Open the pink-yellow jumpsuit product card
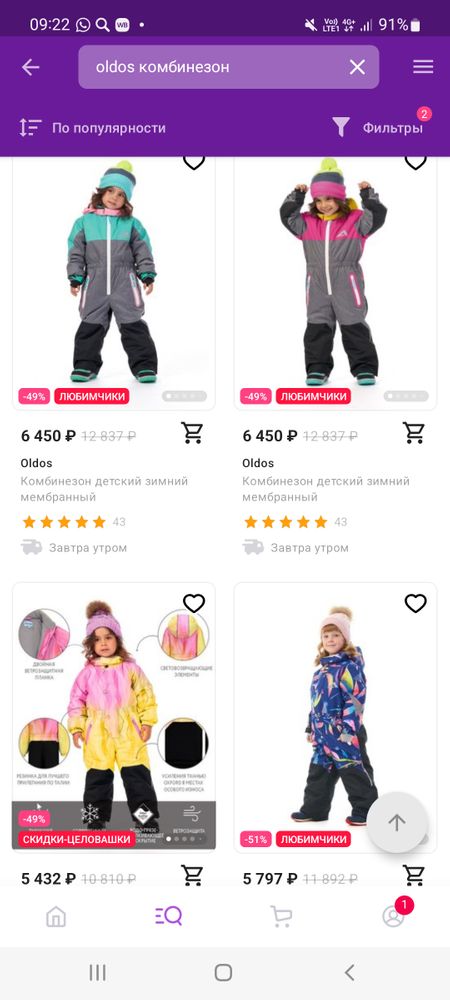The width and height of the screenshot is (450, 1000). pyautogui.click(x=114, y=716)
